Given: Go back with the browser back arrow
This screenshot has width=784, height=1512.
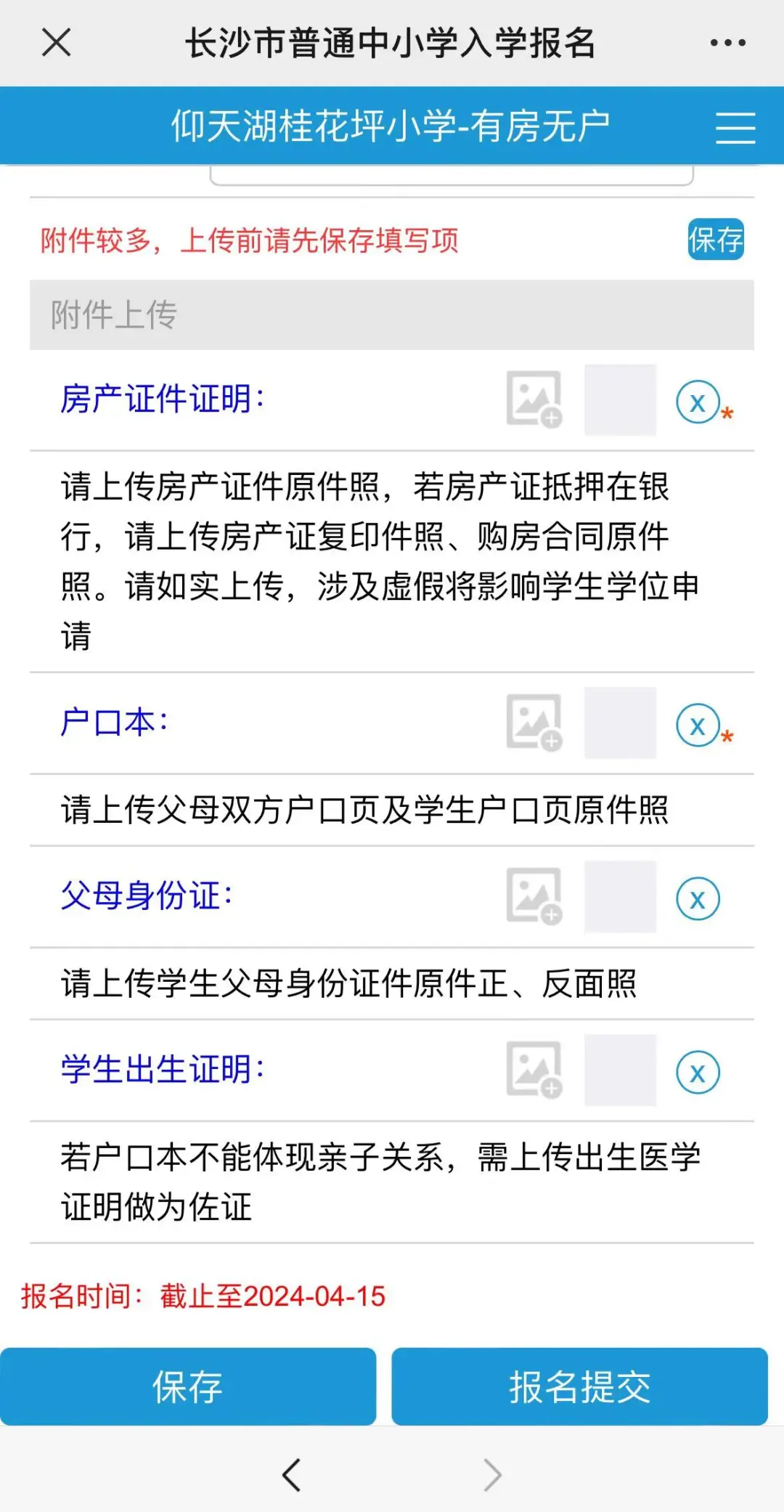Looking at the screenshot, I should 292,1474.
